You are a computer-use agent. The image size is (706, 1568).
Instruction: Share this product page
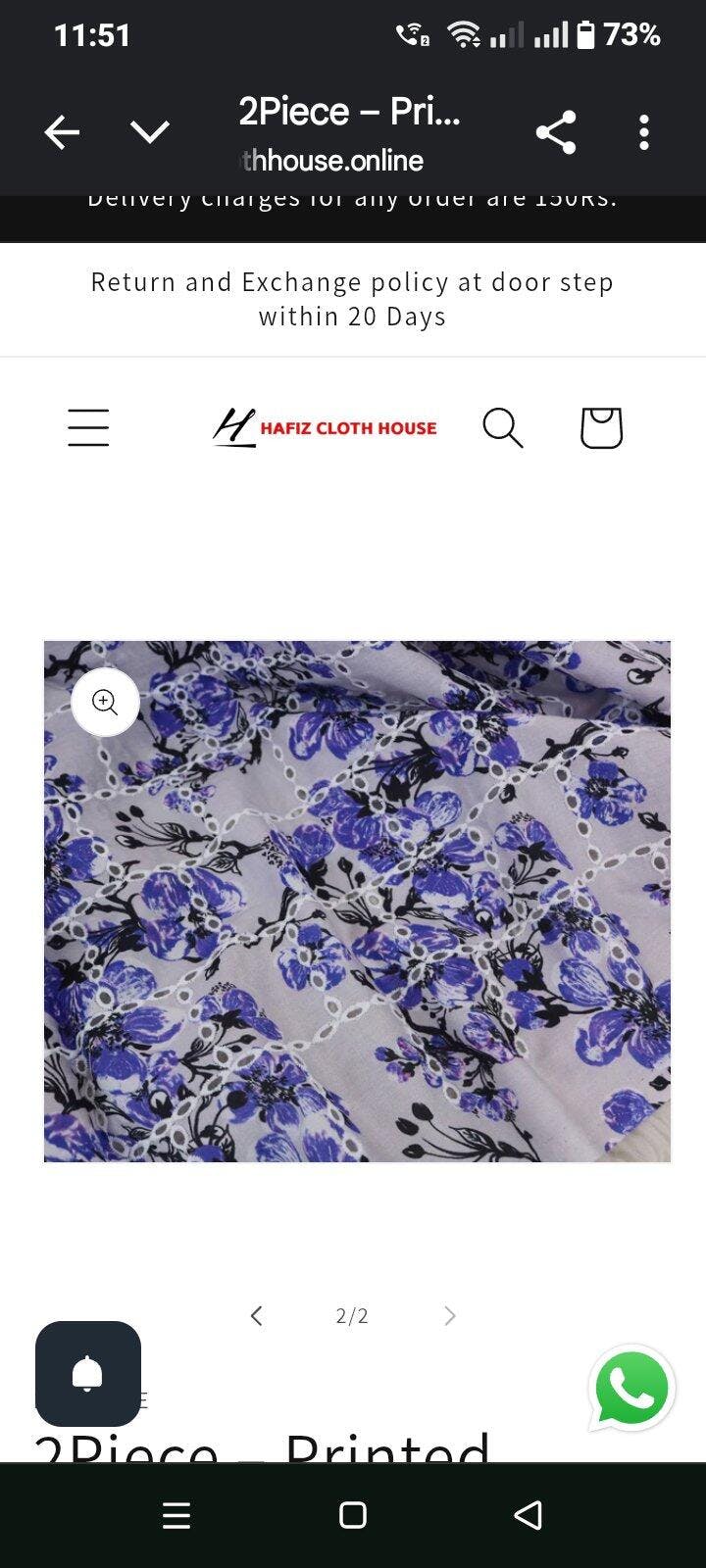tap(556, 132)
